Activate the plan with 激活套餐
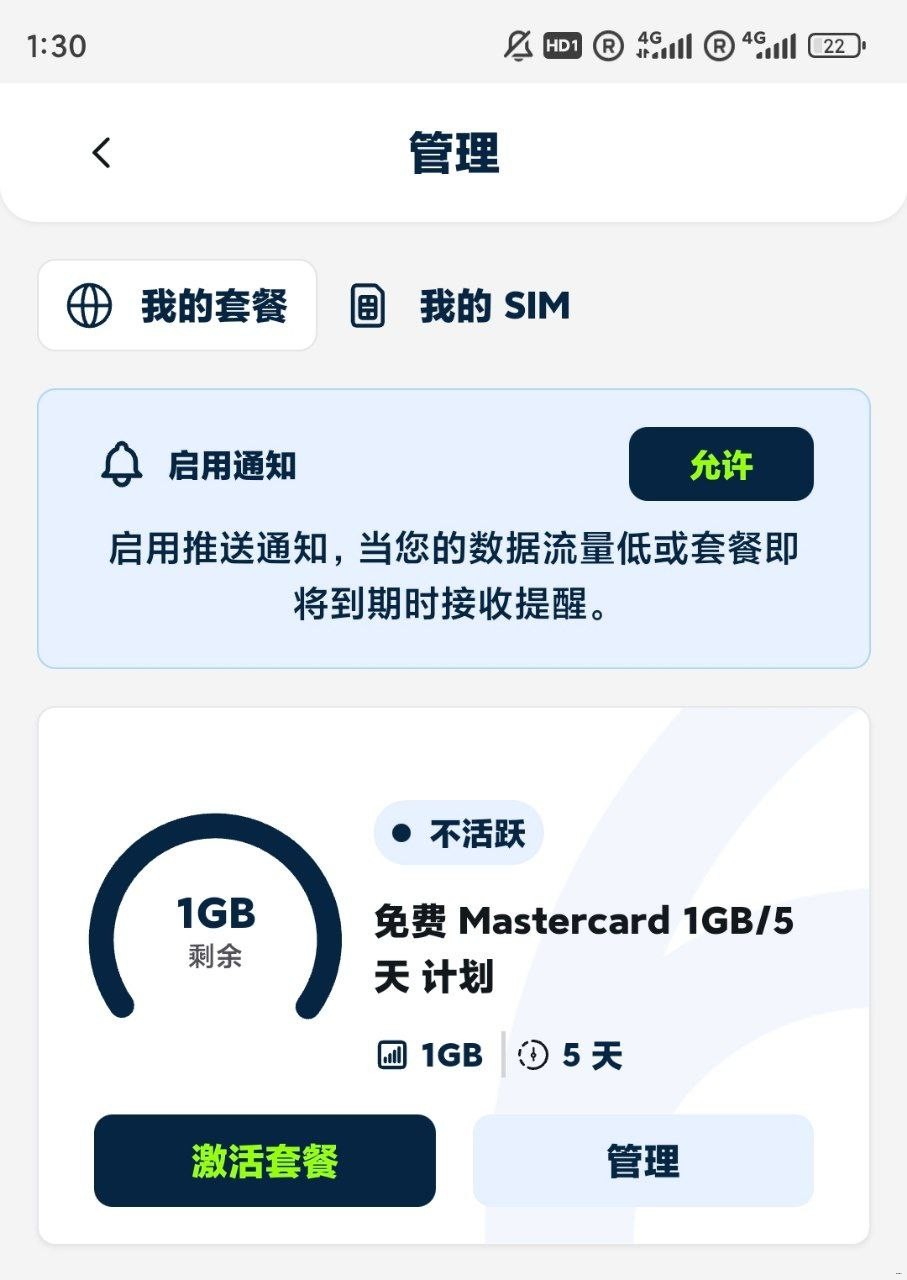Image resolution: width=907 pixels, height=1280 pixels. (265, 1161)
